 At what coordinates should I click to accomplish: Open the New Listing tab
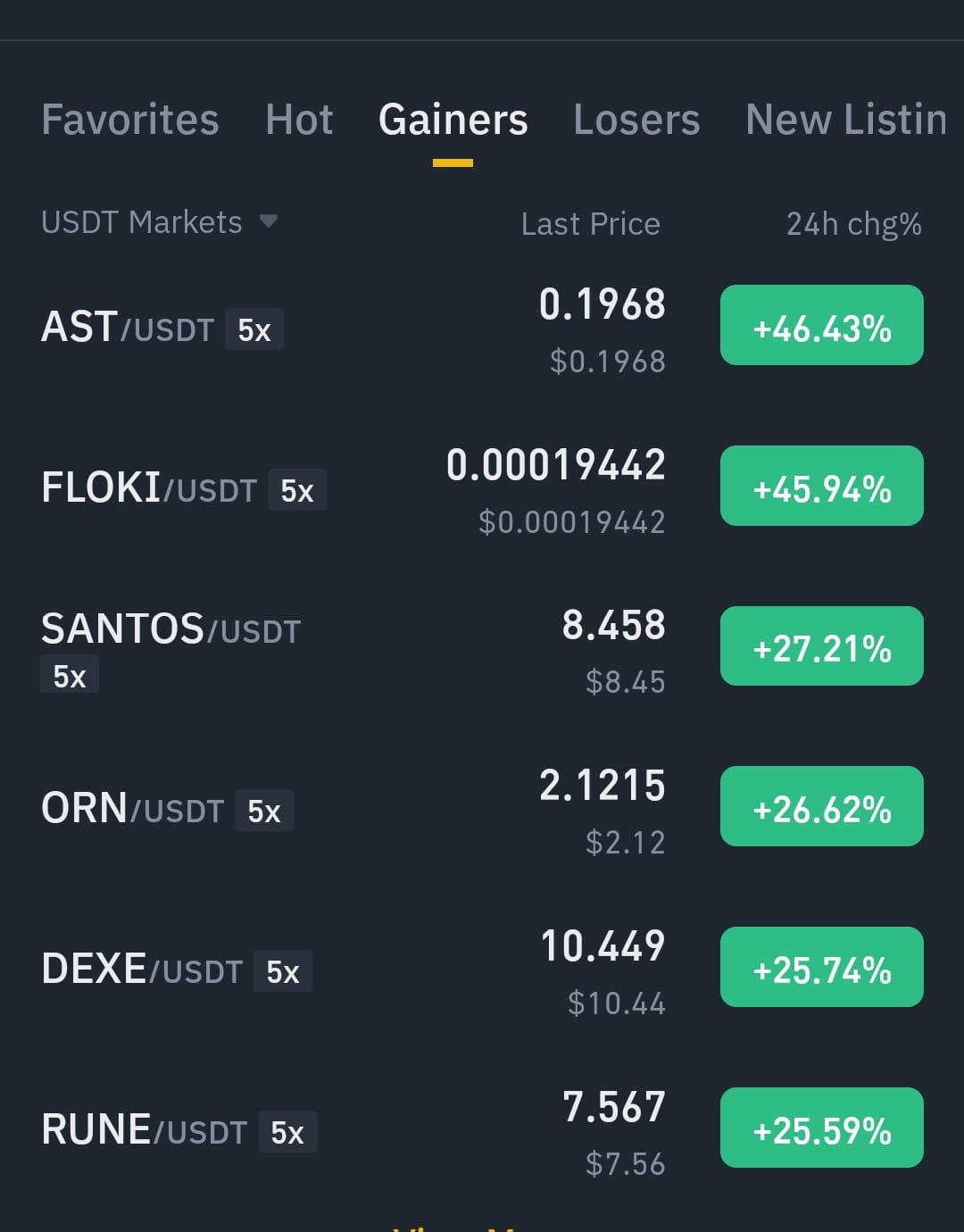[843, 119]
